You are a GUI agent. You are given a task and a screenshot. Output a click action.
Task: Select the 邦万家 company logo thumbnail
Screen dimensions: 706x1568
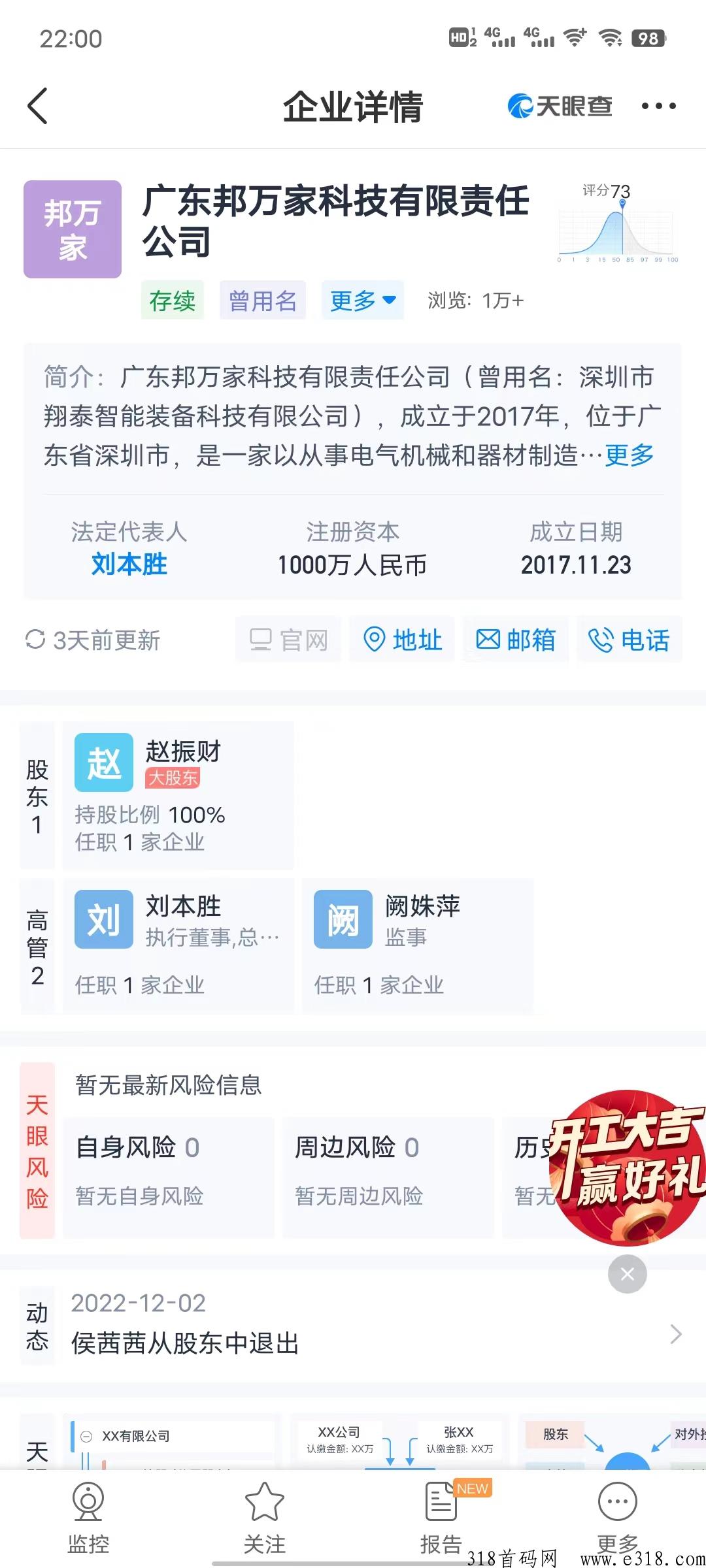pyautogui.click(x=72, y=230)
